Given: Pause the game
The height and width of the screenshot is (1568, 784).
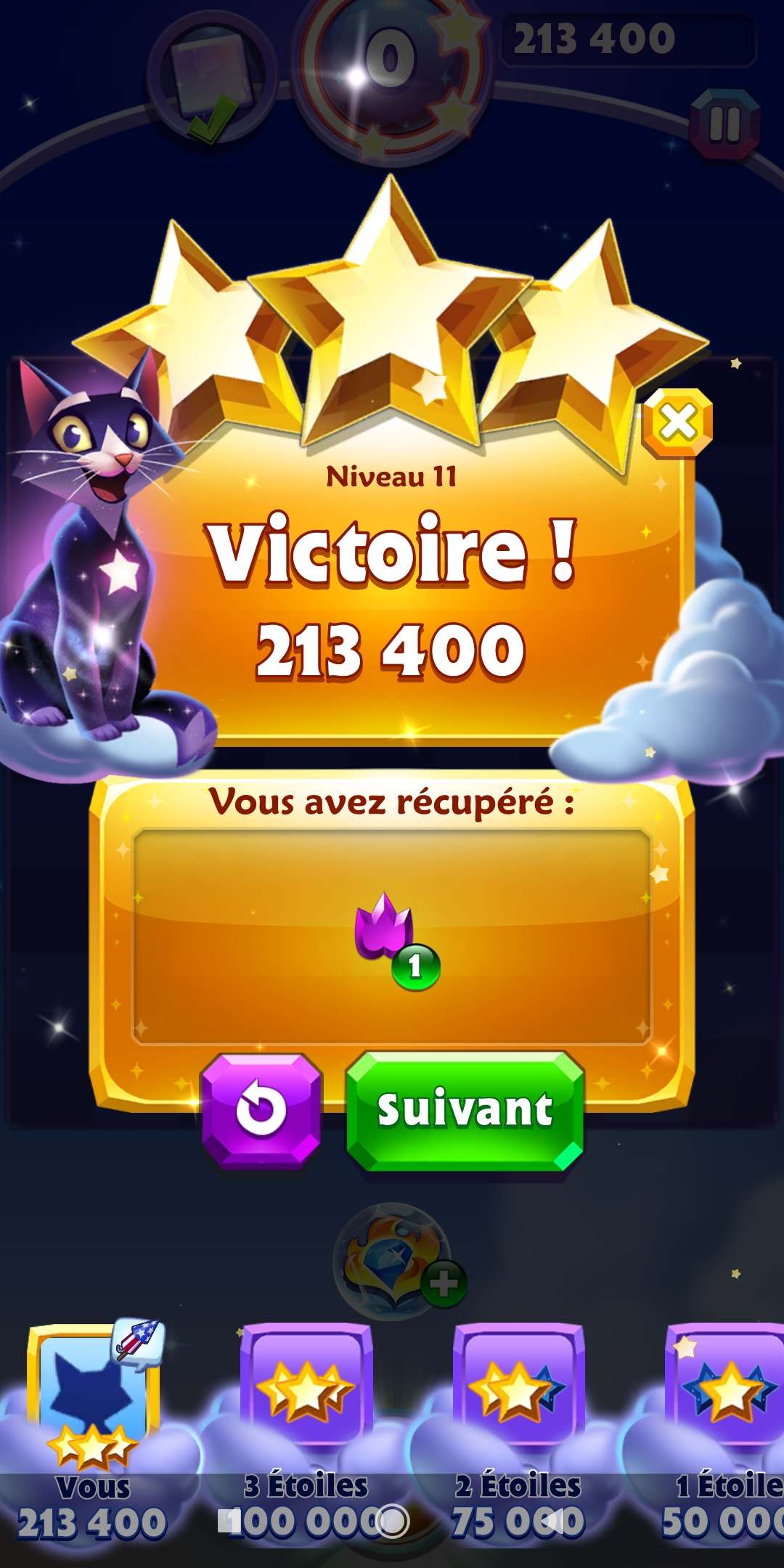Looking at the screenshot, I should (724, 124).
